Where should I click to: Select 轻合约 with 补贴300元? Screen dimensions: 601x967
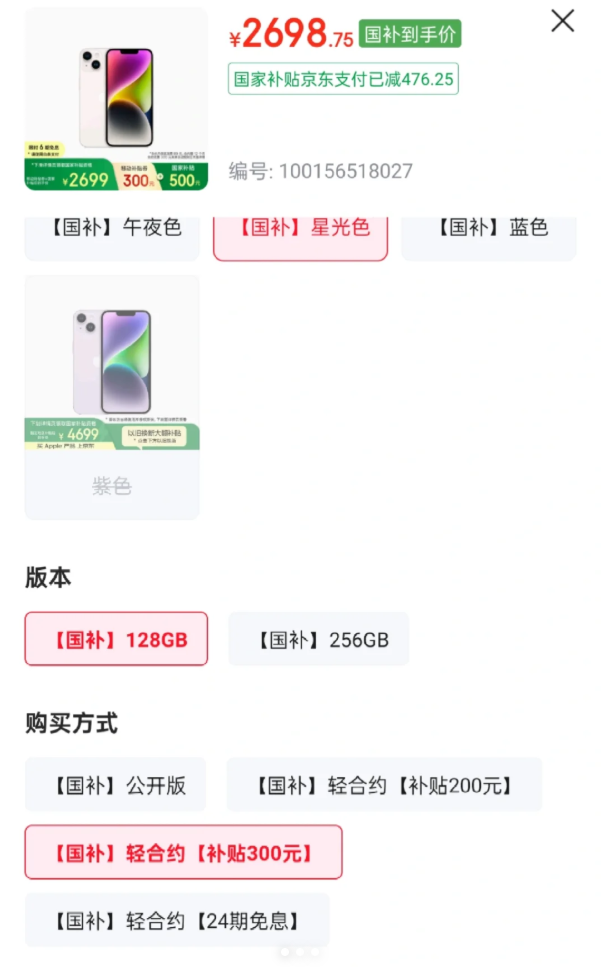click(183, 853)
